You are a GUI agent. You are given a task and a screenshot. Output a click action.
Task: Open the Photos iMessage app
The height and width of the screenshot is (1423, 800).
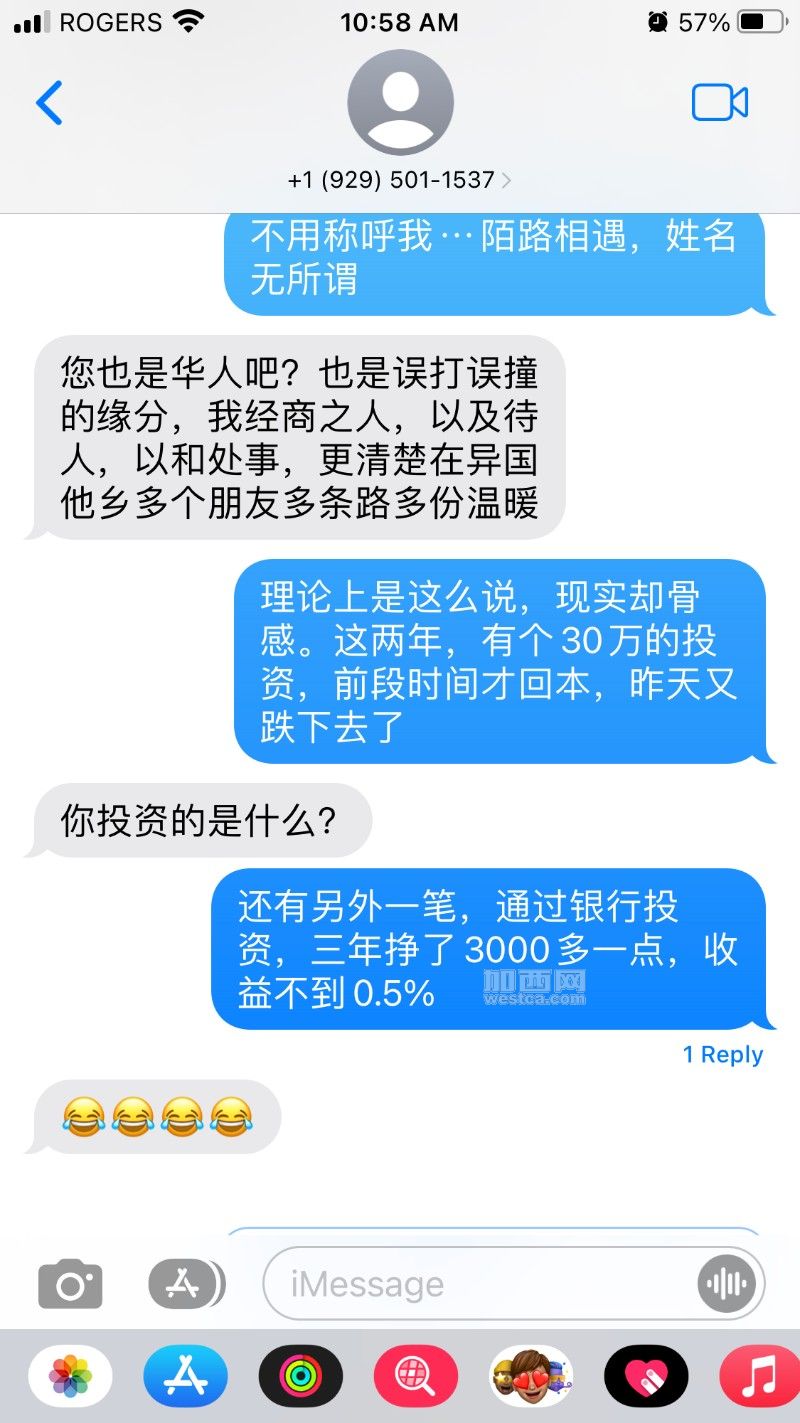point(70,1377)
